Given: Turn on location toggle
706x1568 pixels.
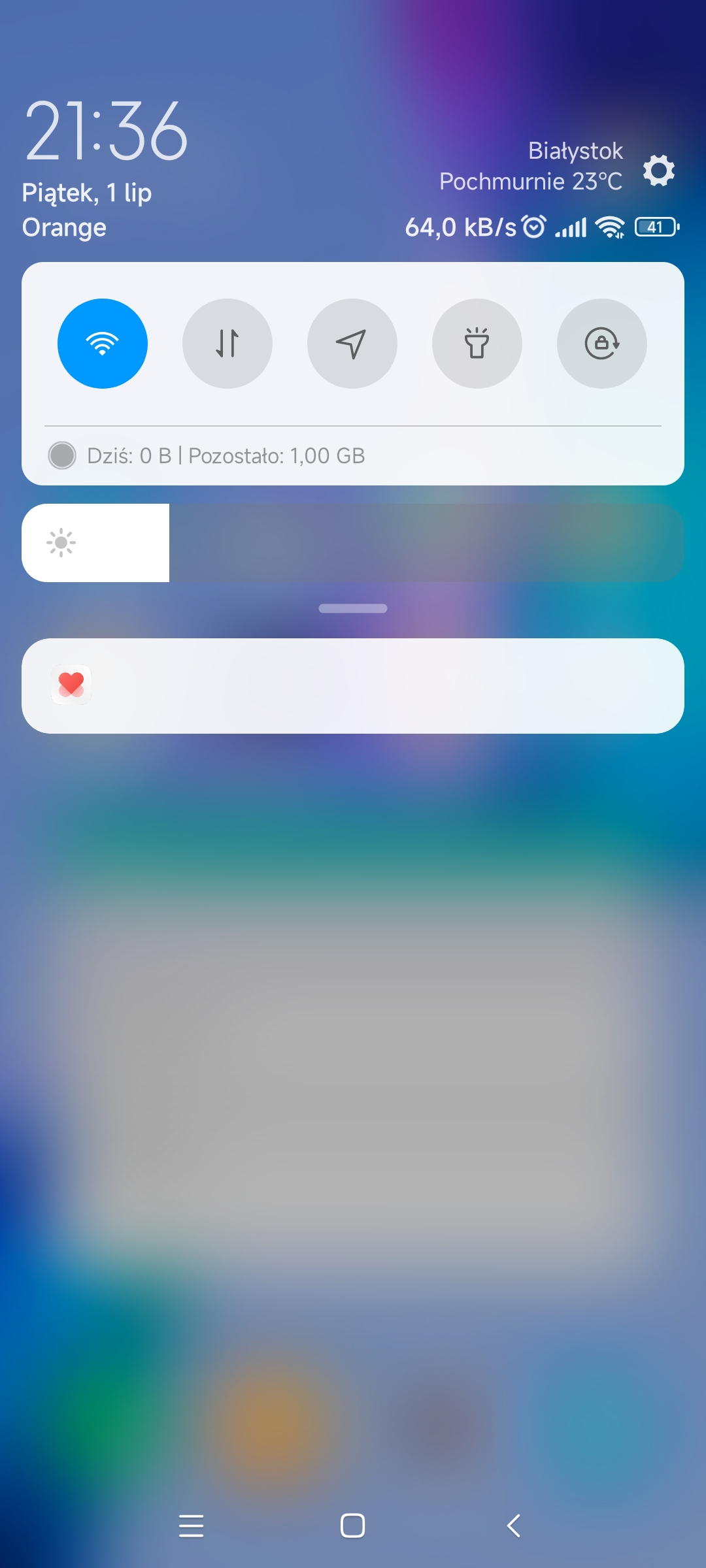Looking at the screenshot, I should [352, 344].
